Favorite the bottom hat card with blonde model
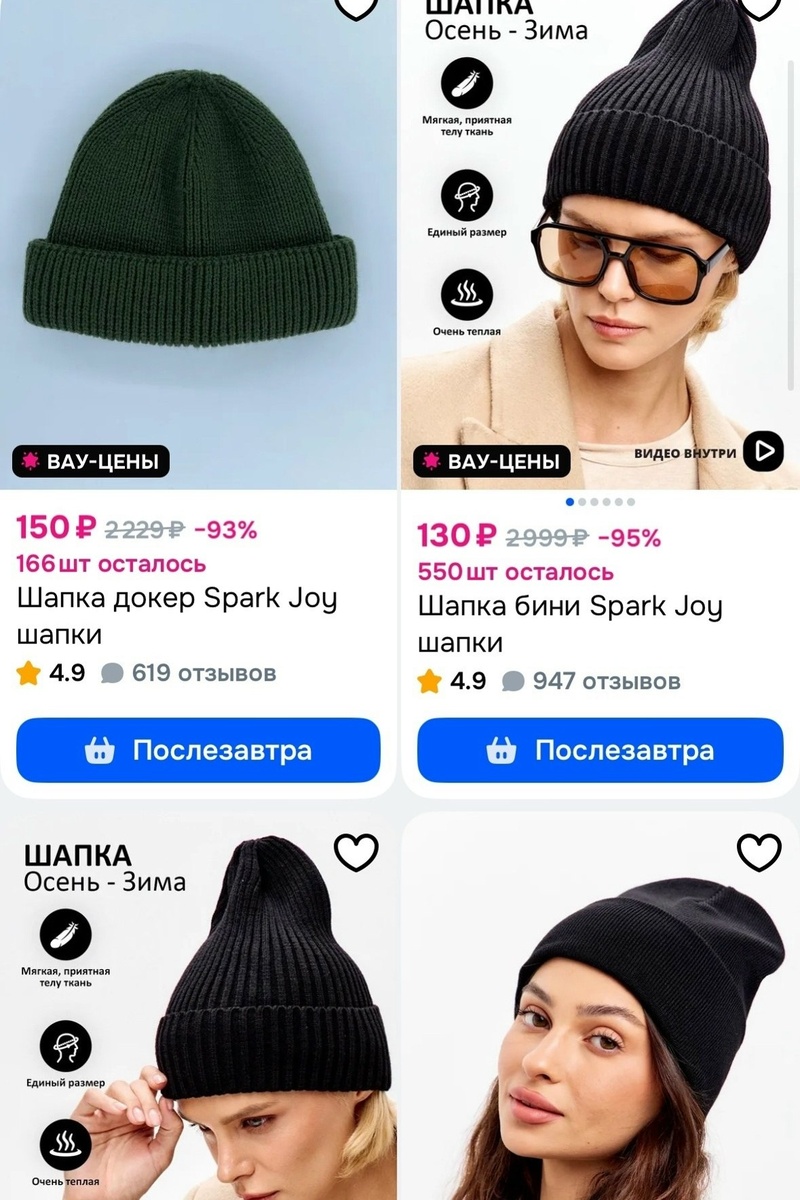This screenshot has width=800, height=1200. [x=356, y=853]
